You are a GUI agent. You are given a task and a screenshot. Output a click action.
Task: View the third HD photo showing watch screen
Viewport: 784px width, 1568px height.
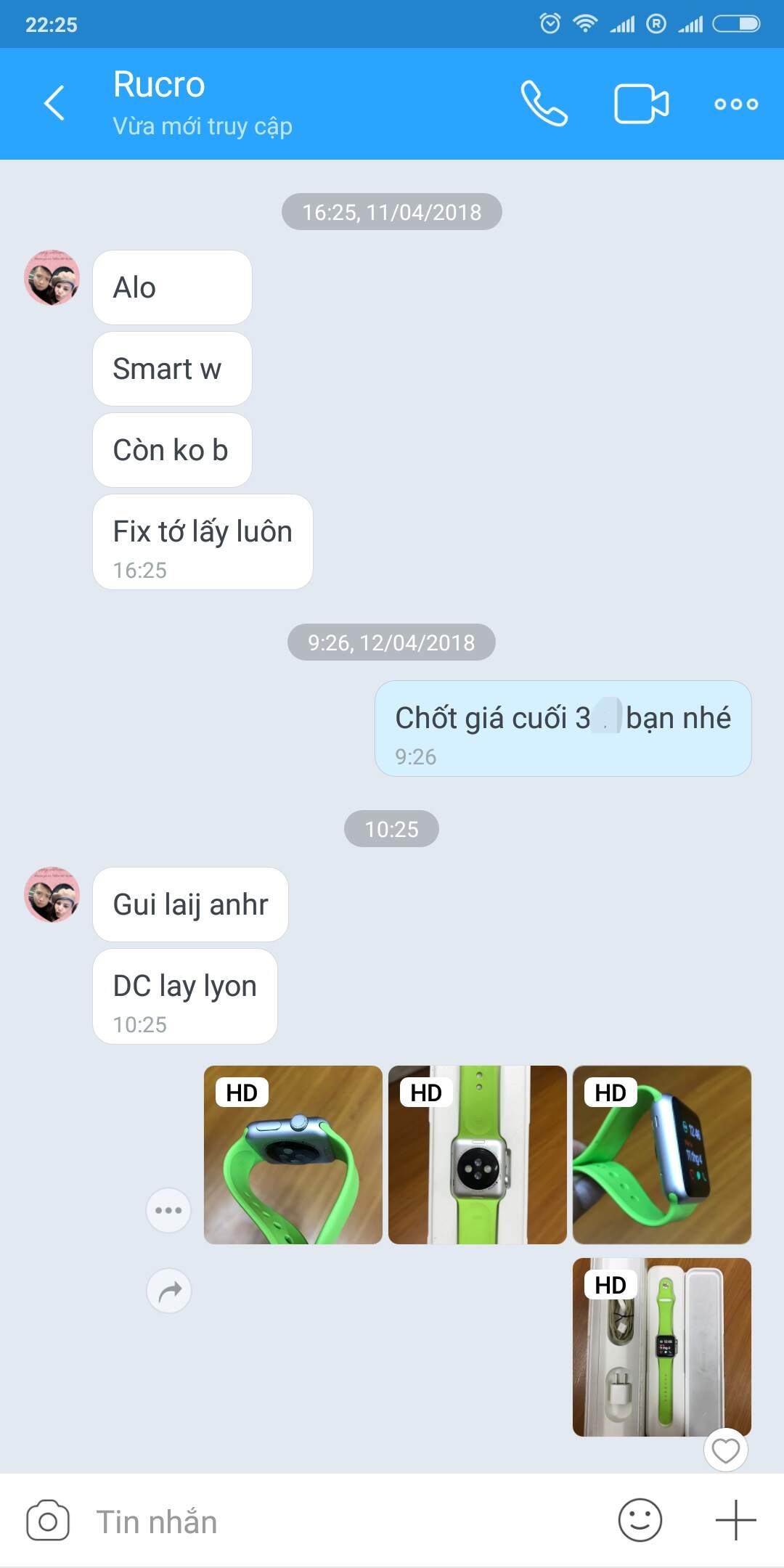(662, 1155)
